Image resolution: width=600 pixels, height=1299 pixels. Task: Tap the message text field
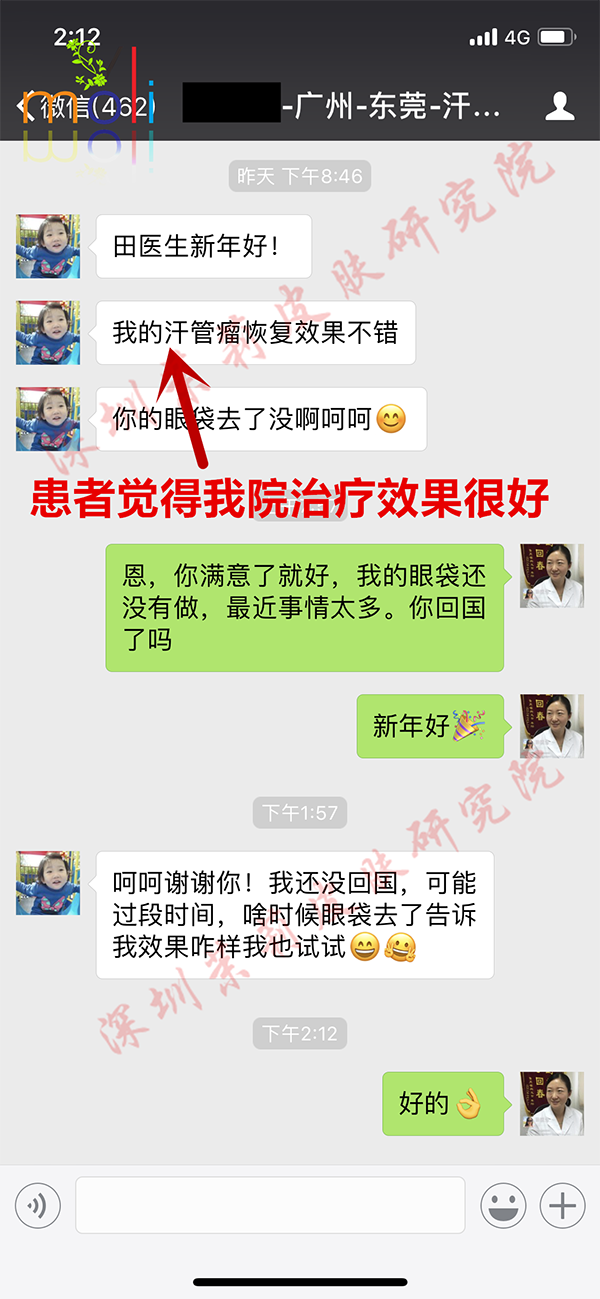pos(270,1205)
